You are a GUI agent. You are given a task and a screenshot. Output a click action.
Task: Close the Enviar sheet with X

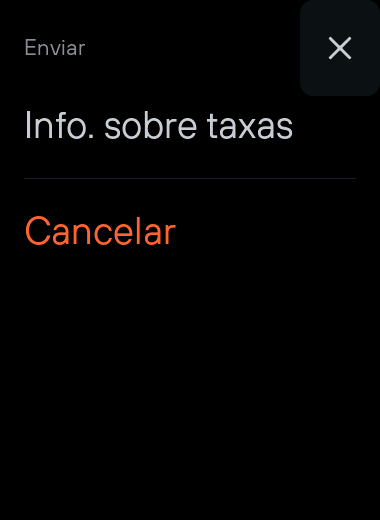point(340,48)
